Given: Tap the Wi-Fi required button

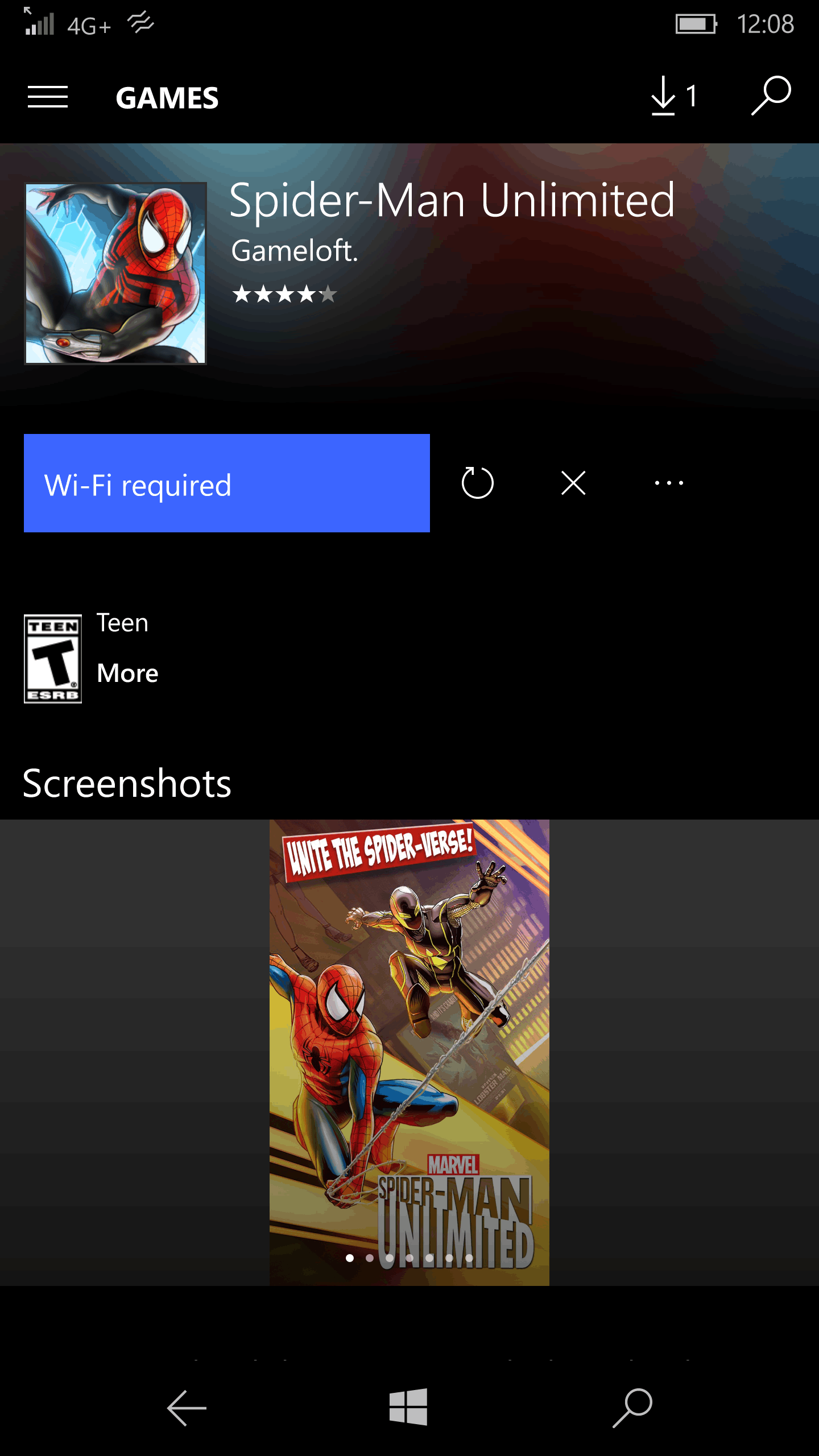Looking at the screenshot, I should coord(226,483).
